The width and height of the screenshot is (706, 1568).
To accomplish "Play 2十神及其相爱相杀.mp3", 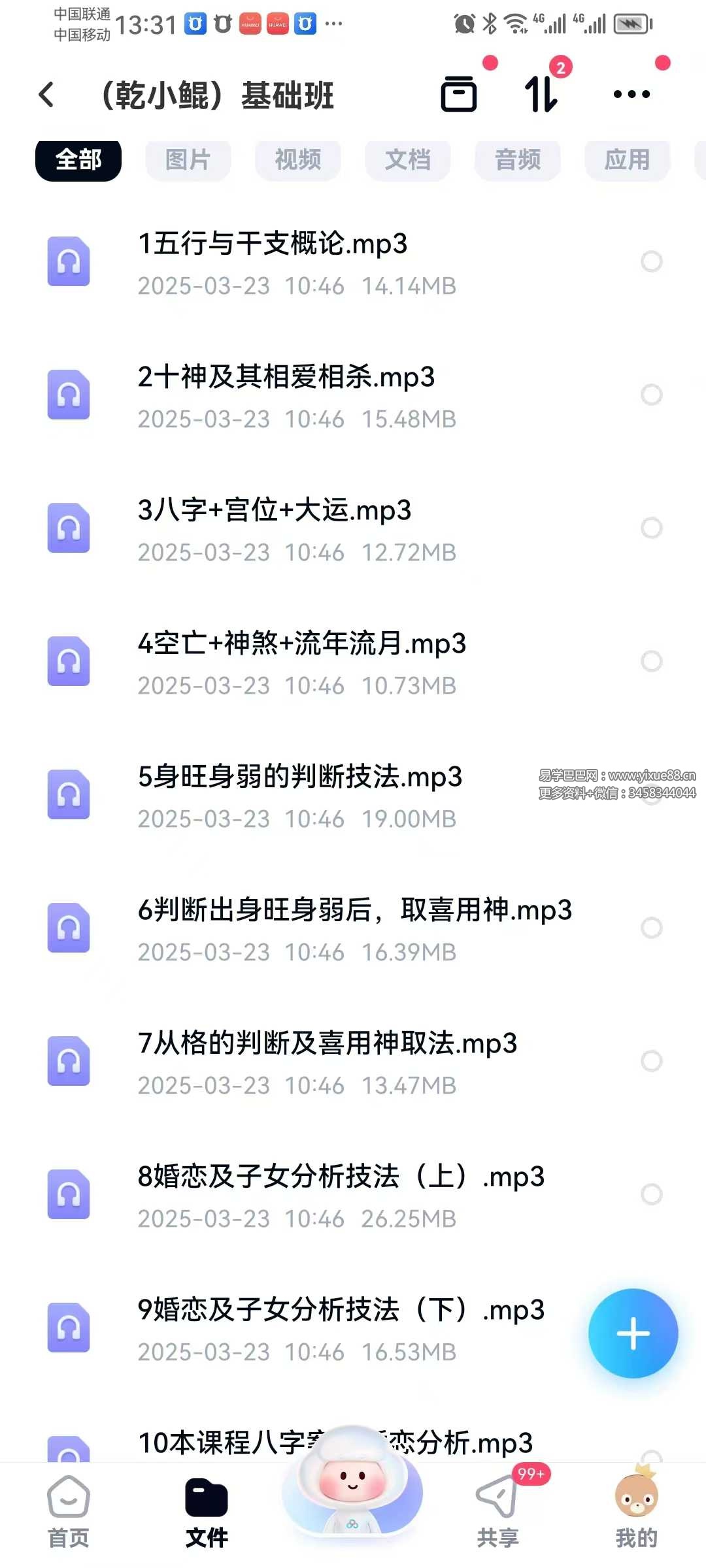I will tap(286, 377).
